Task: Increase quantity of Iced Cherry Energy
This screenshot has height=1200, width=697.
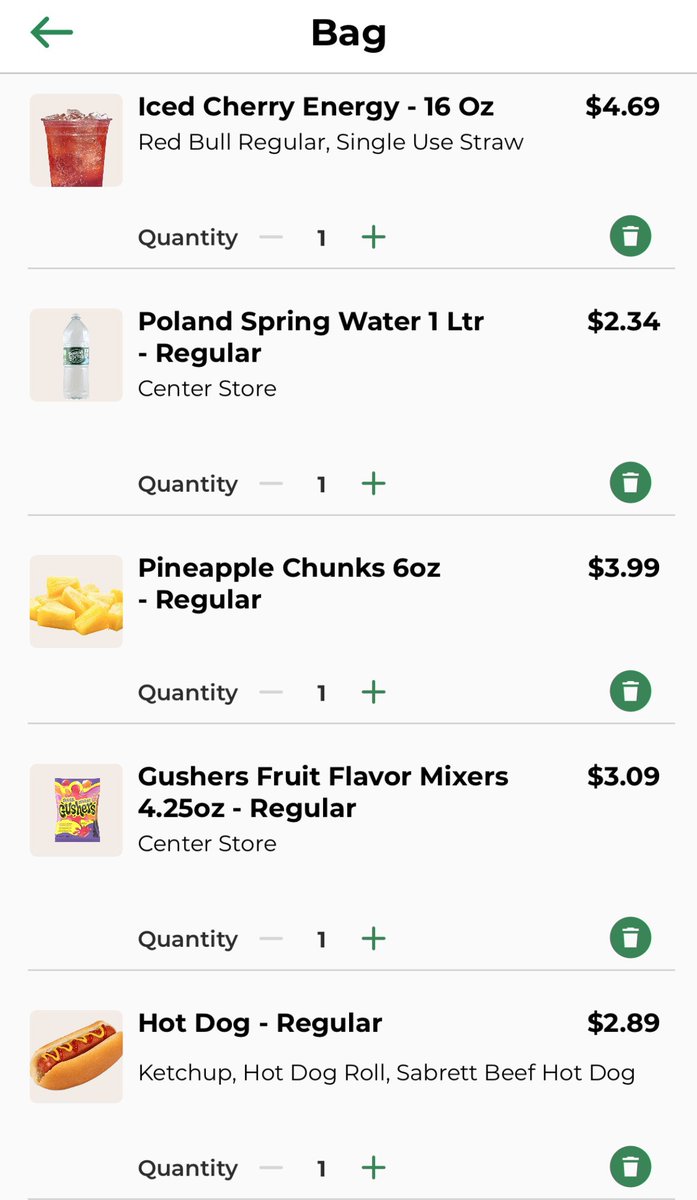Action: [x=373, y=237]
